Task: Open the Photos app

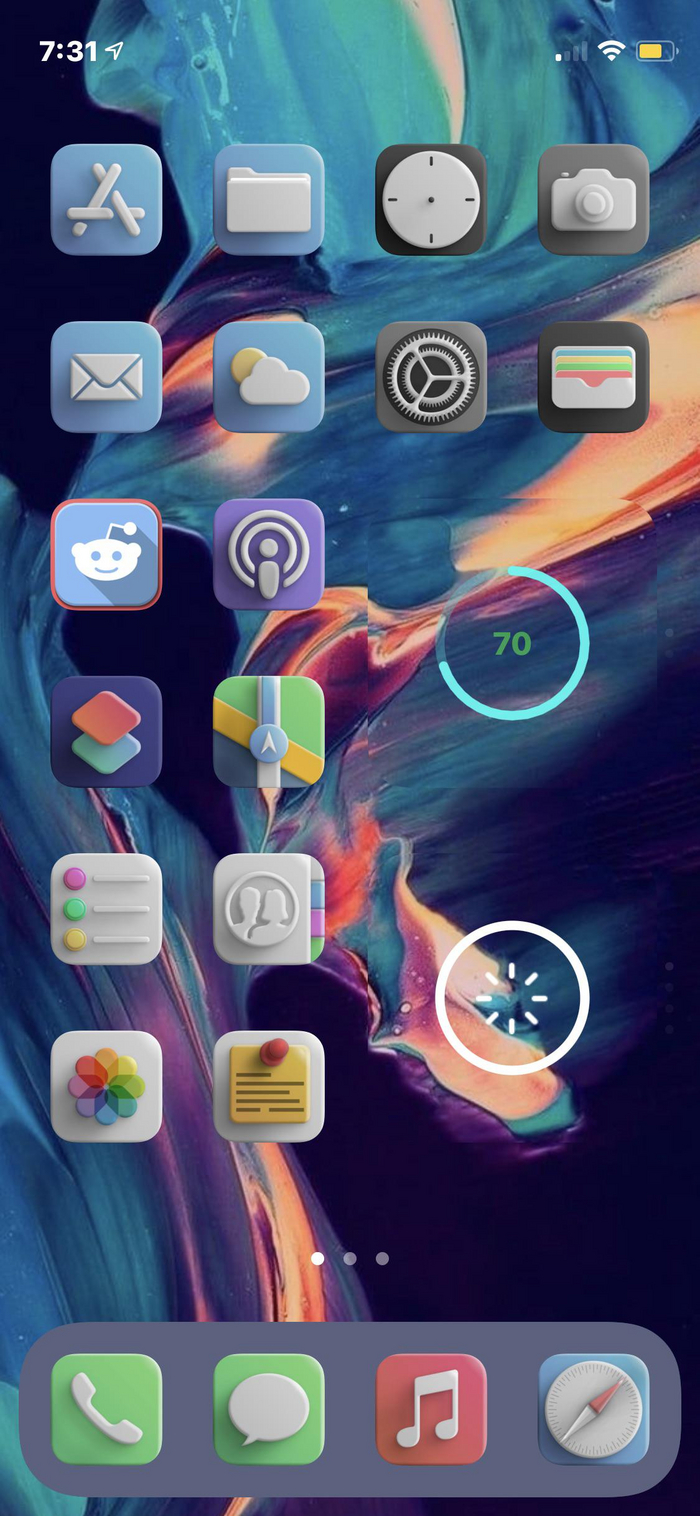Action: [106, 1086]
